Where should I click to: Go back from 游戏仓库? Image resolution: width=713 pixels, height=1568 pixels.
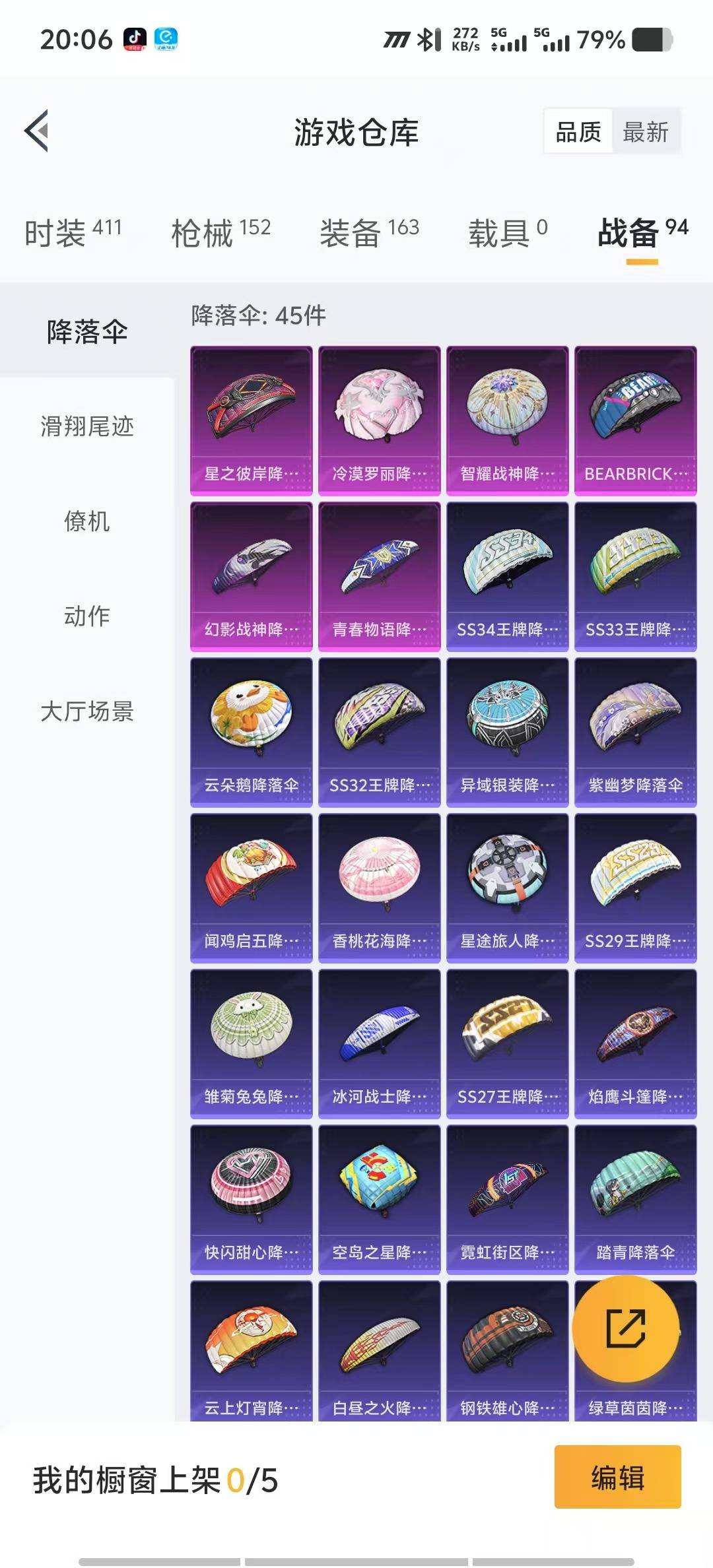tap(37, 131)
